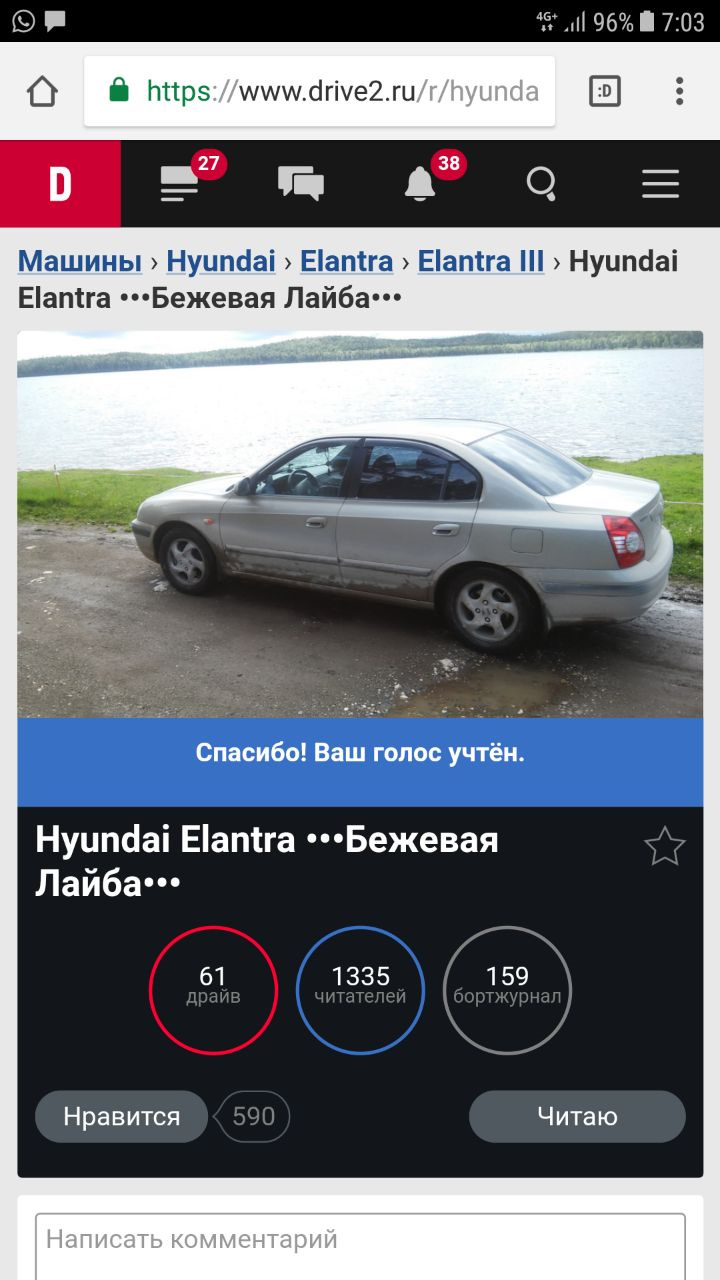
Task: Open the Машины breadcrumb menu item
Action: pyautogui.click(x=79, y=261)
